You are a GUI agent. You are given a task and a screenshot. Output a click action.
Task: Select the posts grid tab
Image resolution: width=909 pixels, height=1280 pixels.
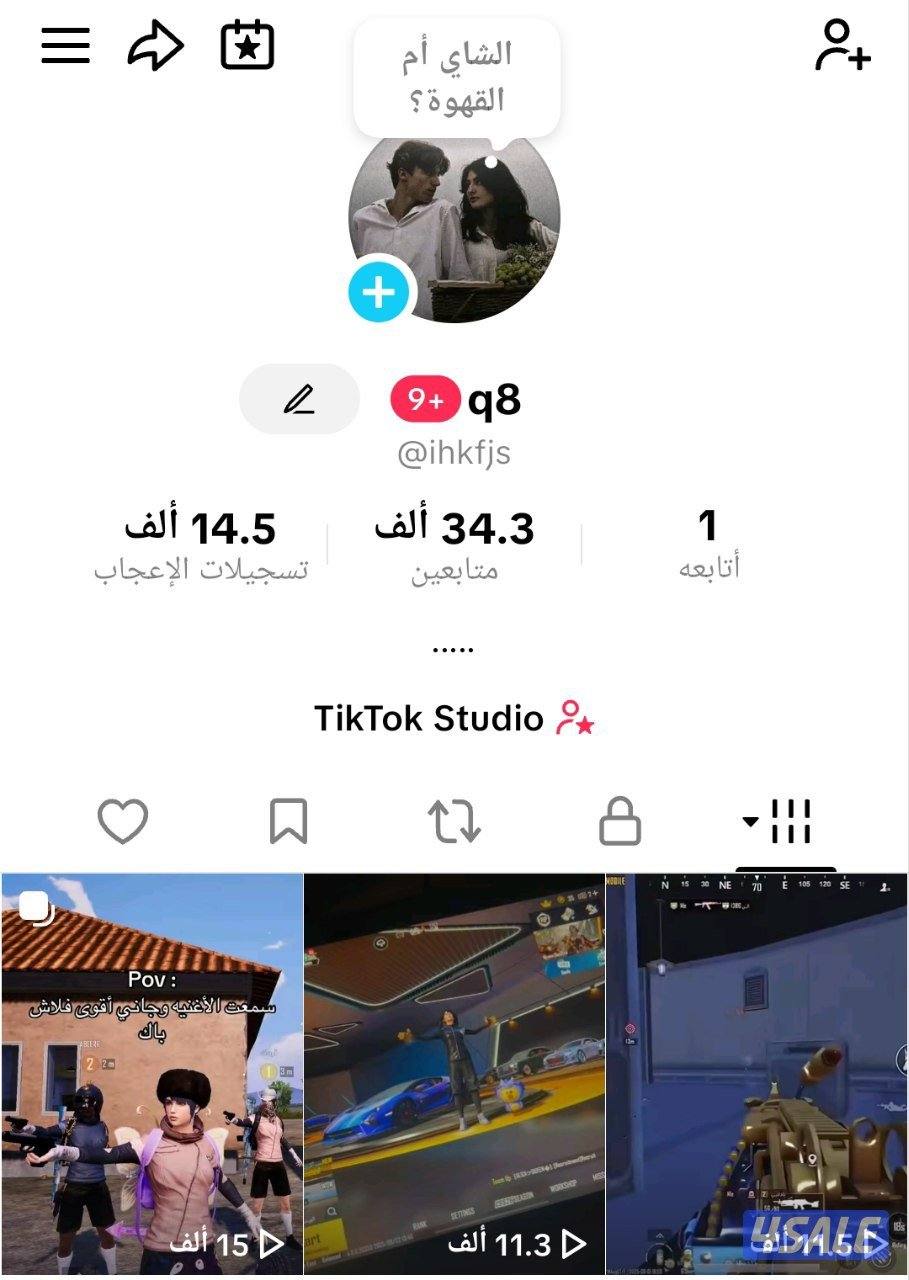point(784,822)
